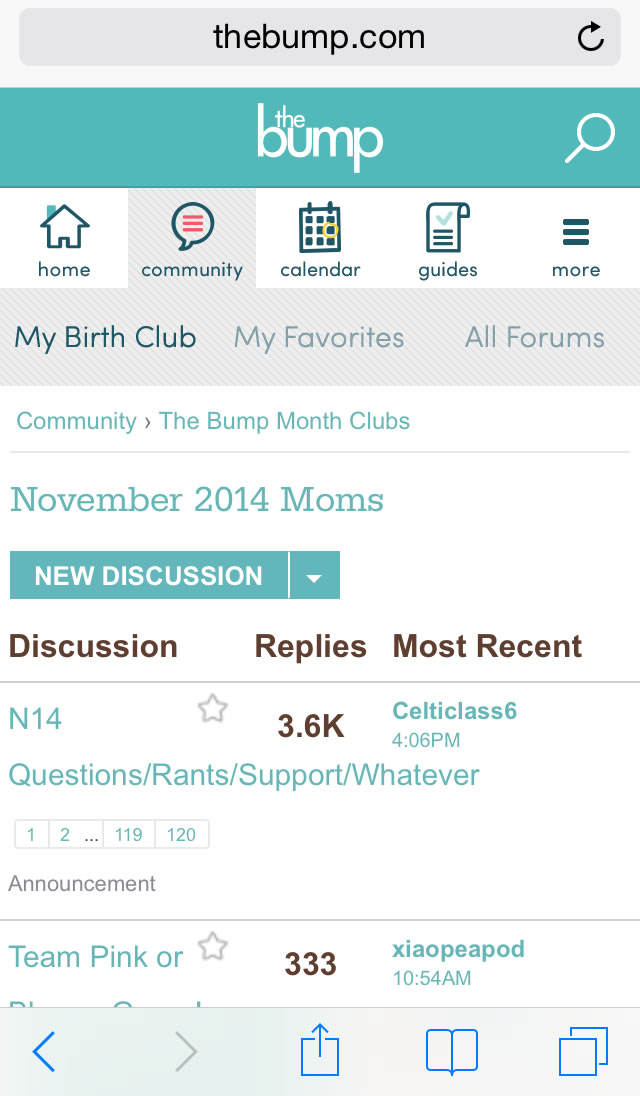Select the community tab

coord(192,240)
